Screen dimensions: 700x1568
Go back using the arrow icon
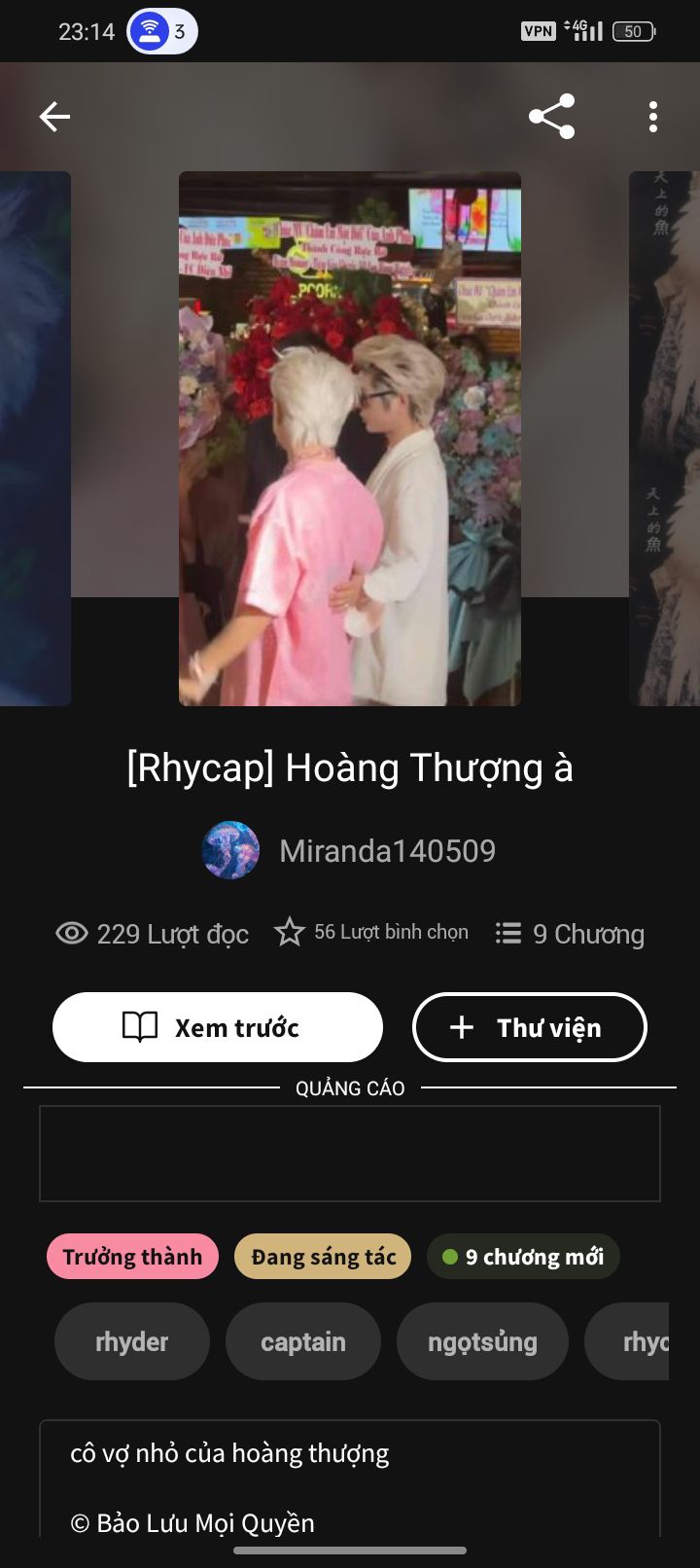(x=54, y=118)
